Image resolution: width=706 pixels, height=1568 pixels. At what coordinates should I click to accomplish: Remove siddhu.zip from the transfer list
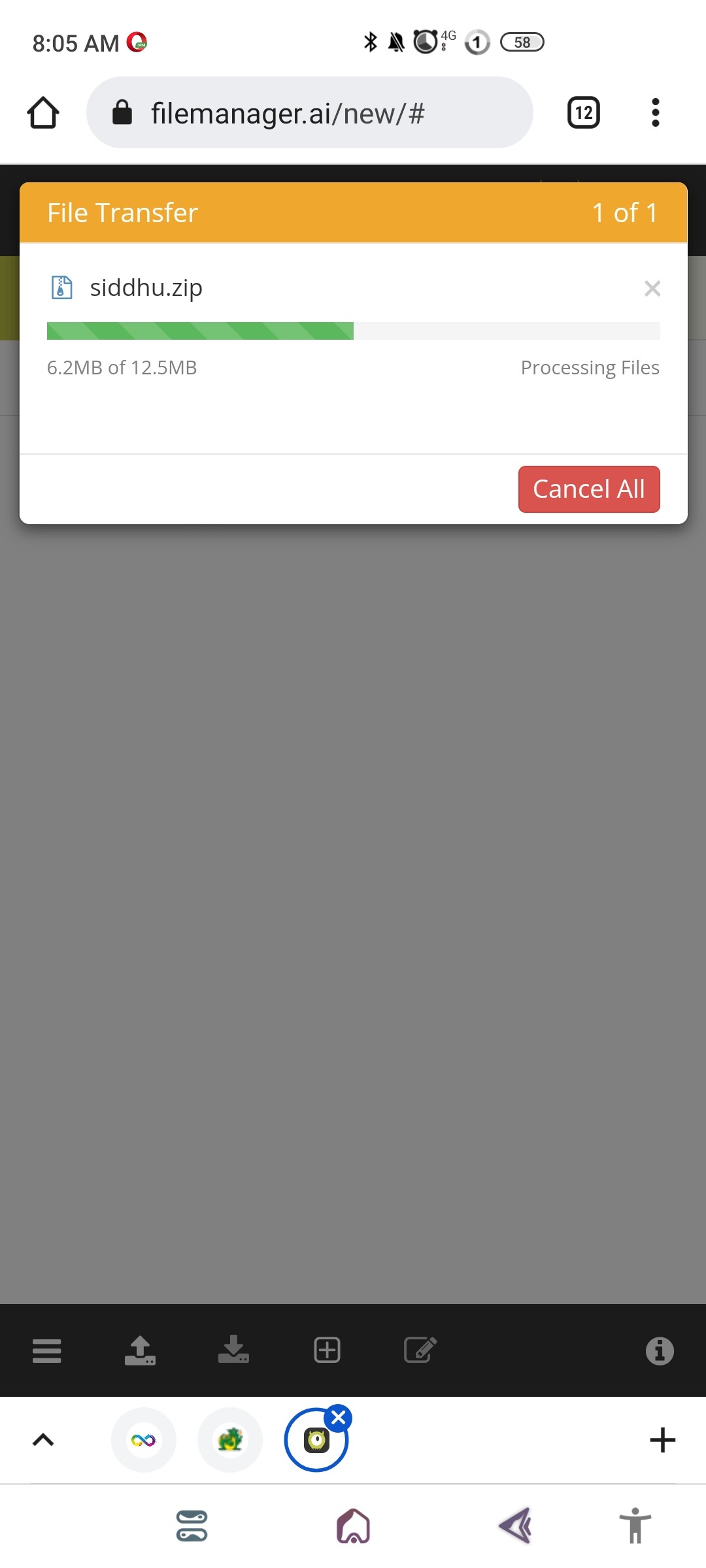pyautogui.click(x=652, y=288)
